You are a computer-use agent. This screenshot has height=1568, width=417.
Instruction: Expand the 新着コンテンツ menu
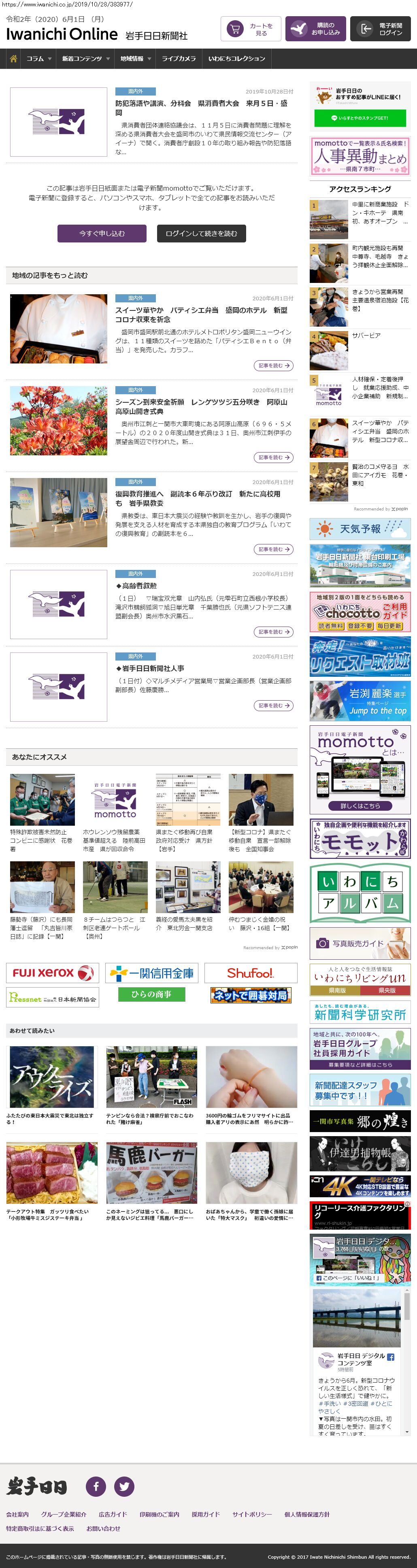click(85, 58)
